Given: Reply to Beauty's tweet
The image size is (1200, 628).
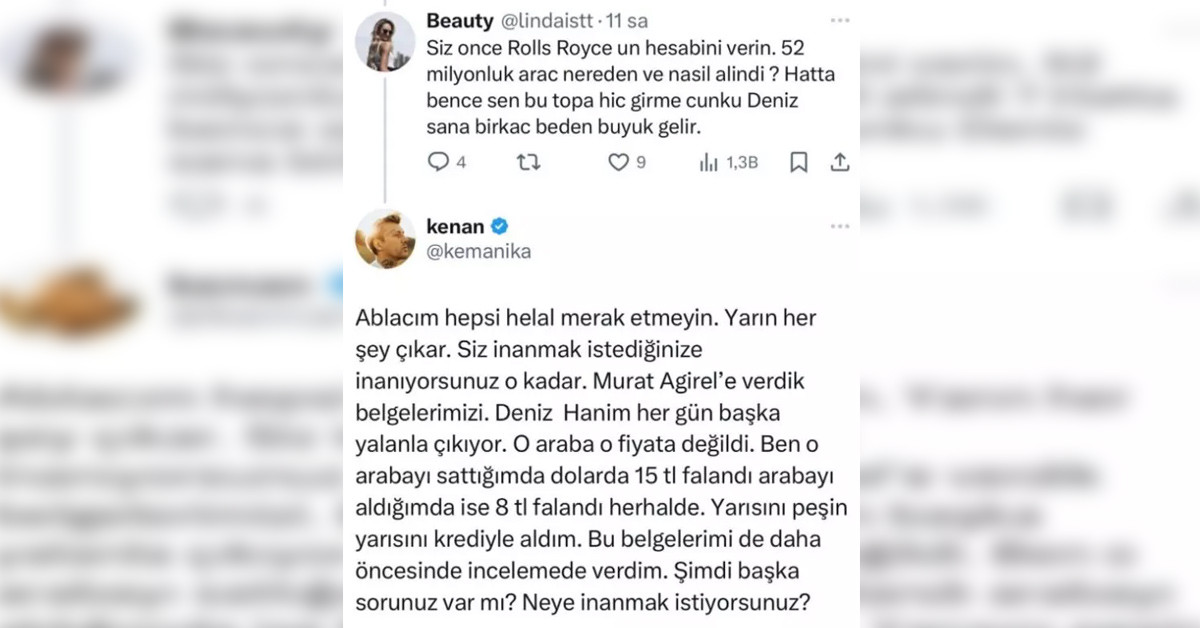Looking at the screenshot, I should pyautogui.click(x=439, y=162).
